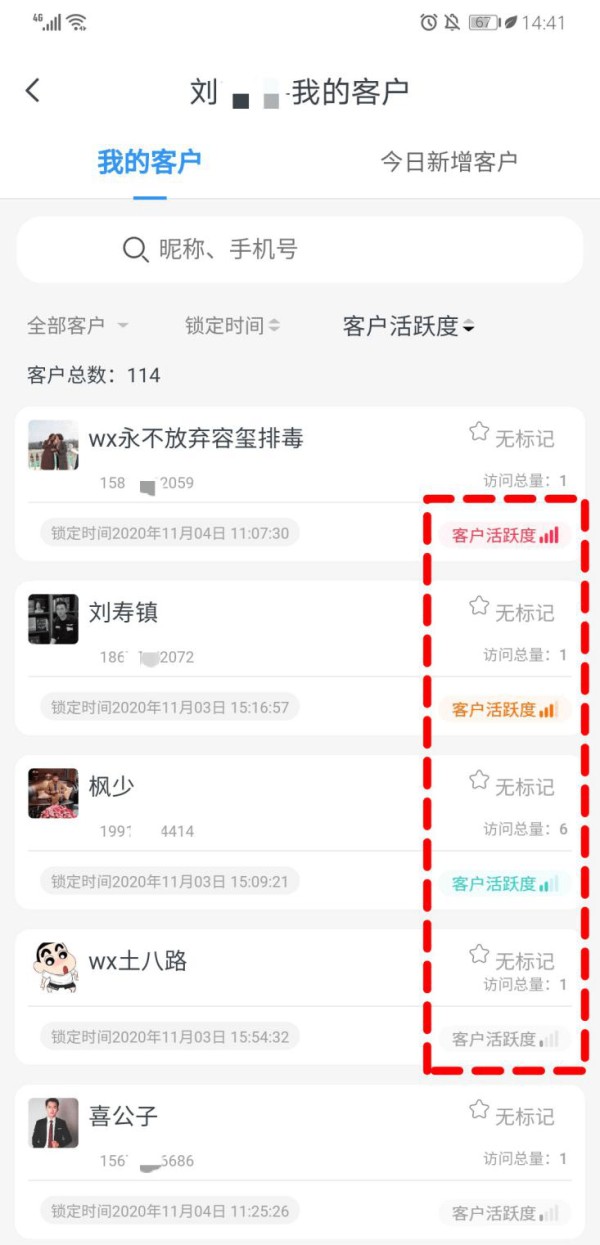Sort customers by 客户活跃度

408,326
